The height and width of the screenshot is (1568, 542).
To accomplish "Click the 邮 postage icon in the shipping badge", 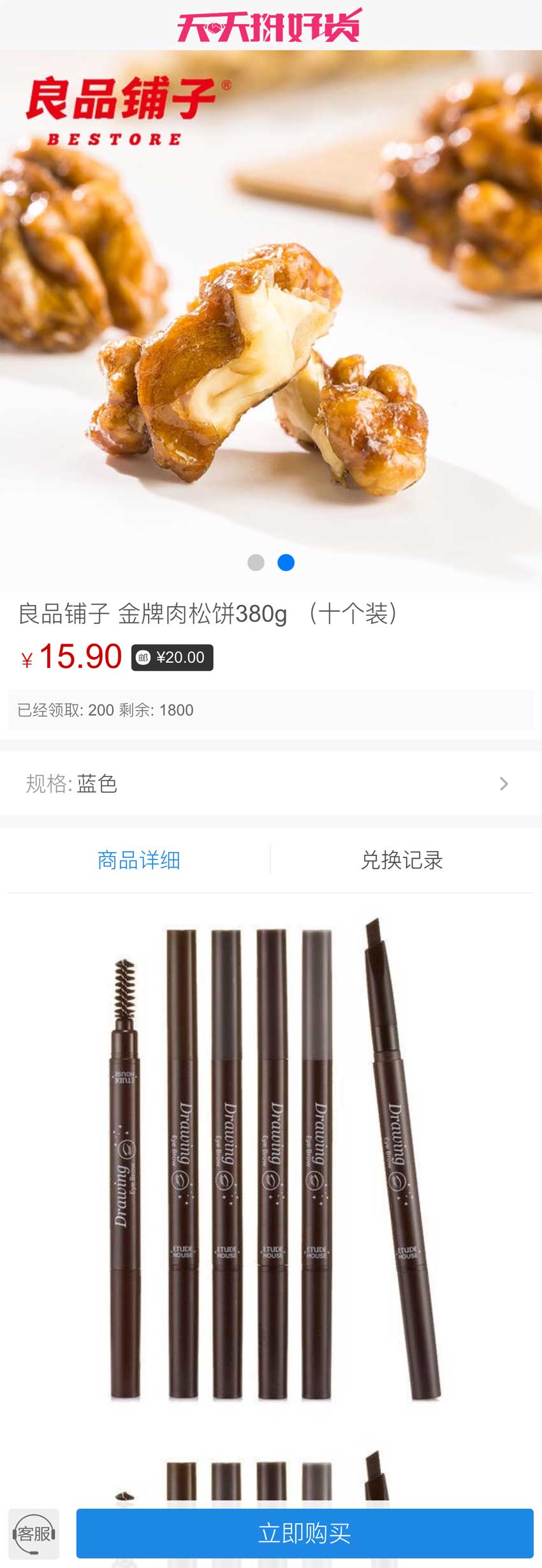I will pos(142,657).
